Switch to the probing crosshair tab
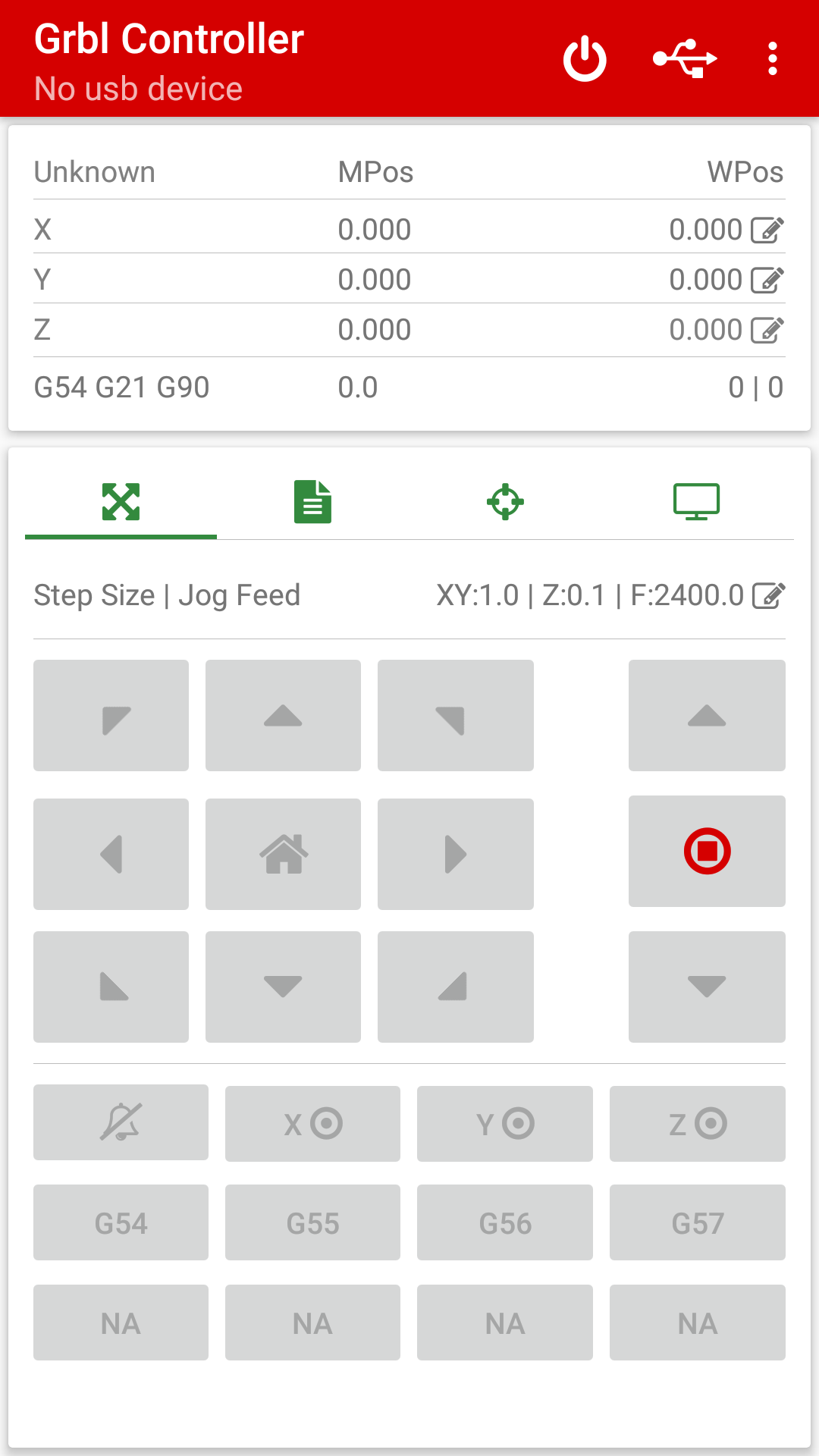Viewport: 819px width, 1456px height. point(506,501)
